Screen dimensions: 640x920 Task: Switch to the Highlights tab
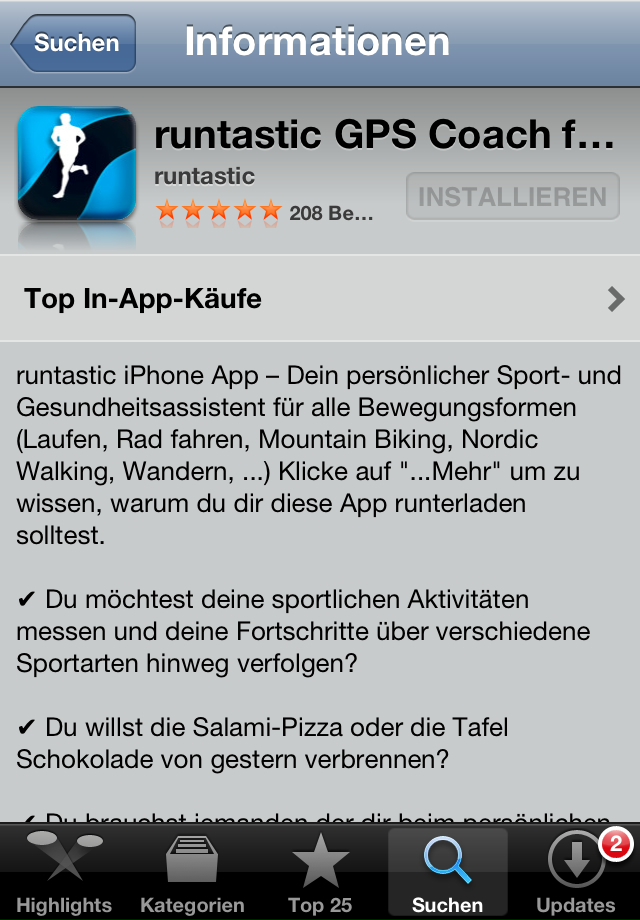click(x=64, y=872)
